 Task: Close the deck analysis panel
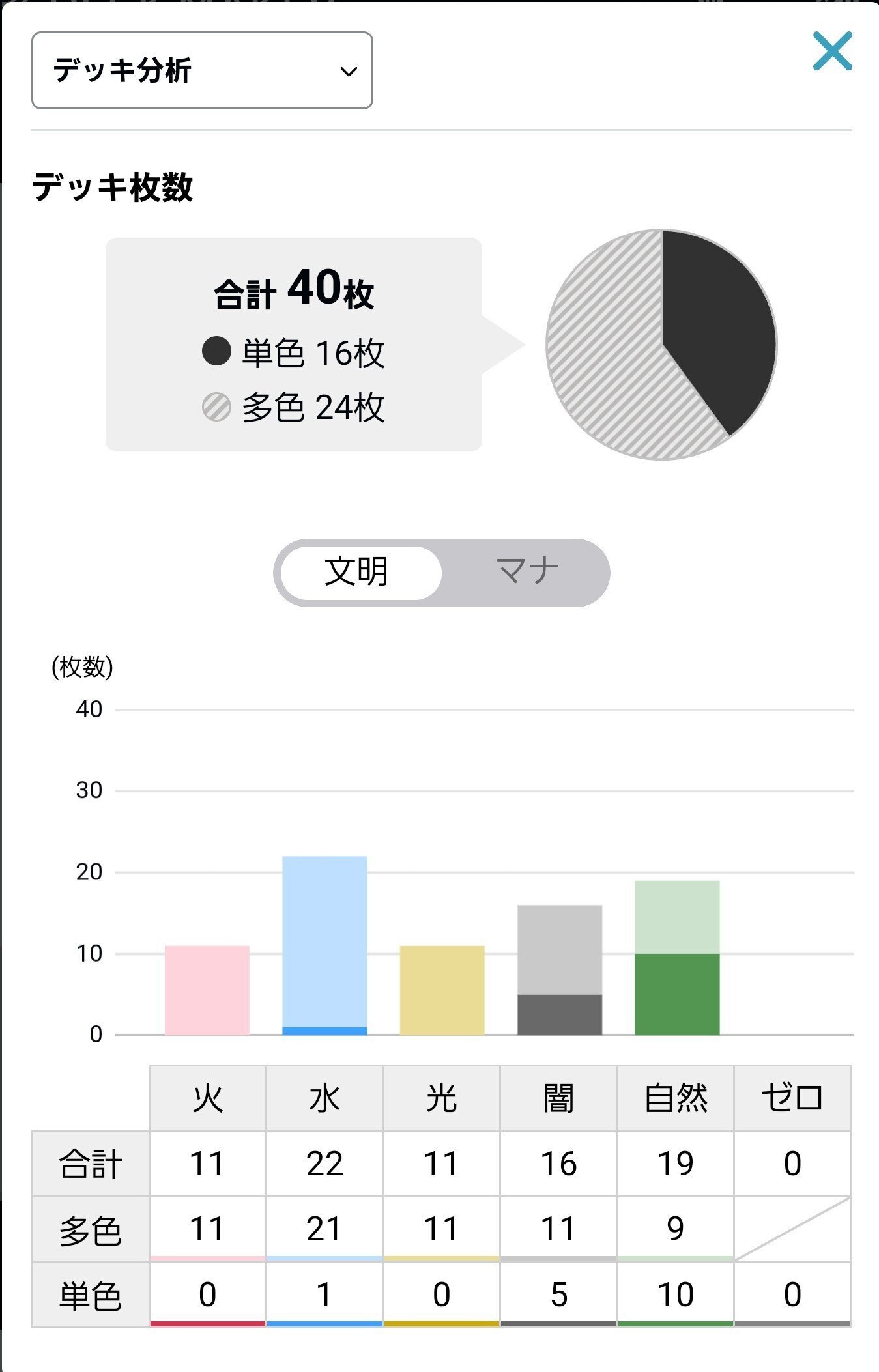point(832,51)
